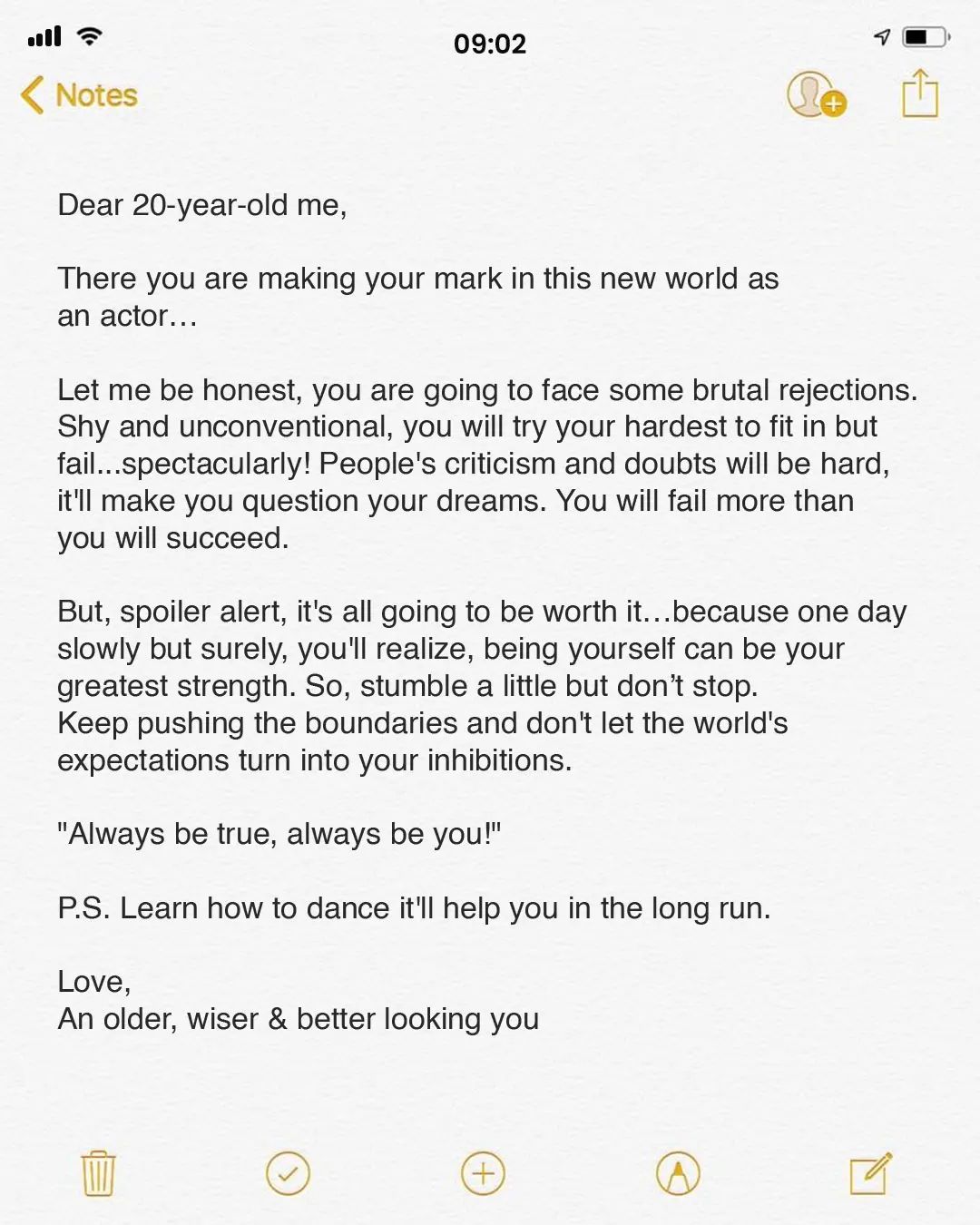Open the plus attachment menu
980x1225 pixels.
click(483, 1173)
